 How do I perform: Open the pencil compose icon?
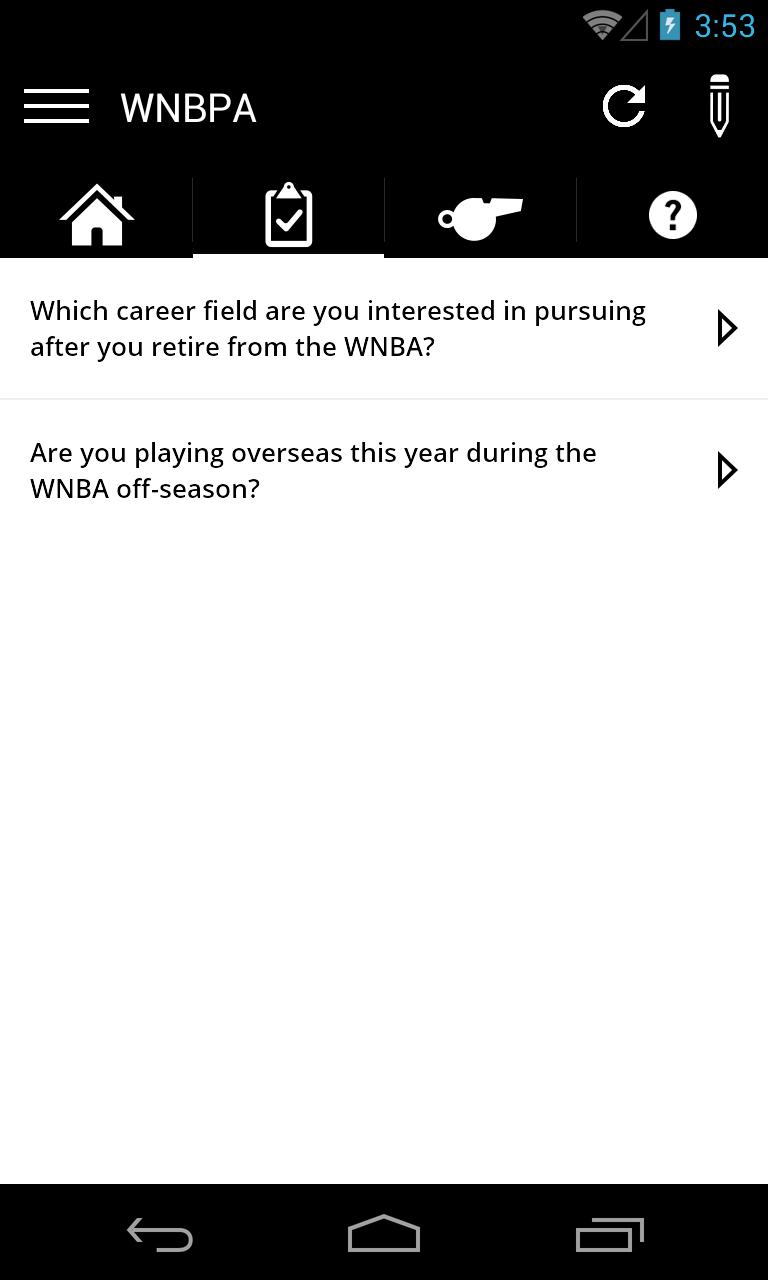tap(719, 105)
